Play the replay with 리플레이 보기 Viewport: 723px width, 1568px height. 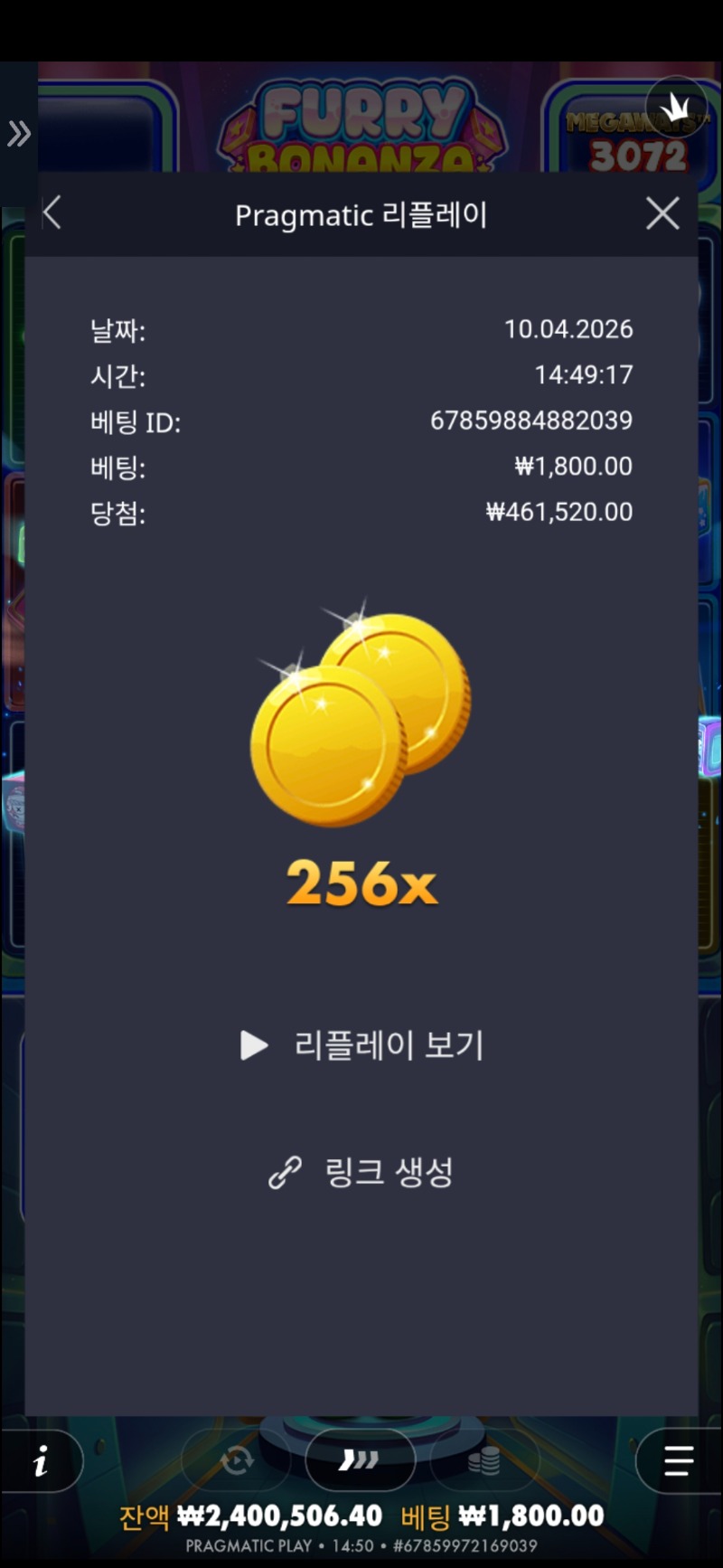[x=361, y=1045]
